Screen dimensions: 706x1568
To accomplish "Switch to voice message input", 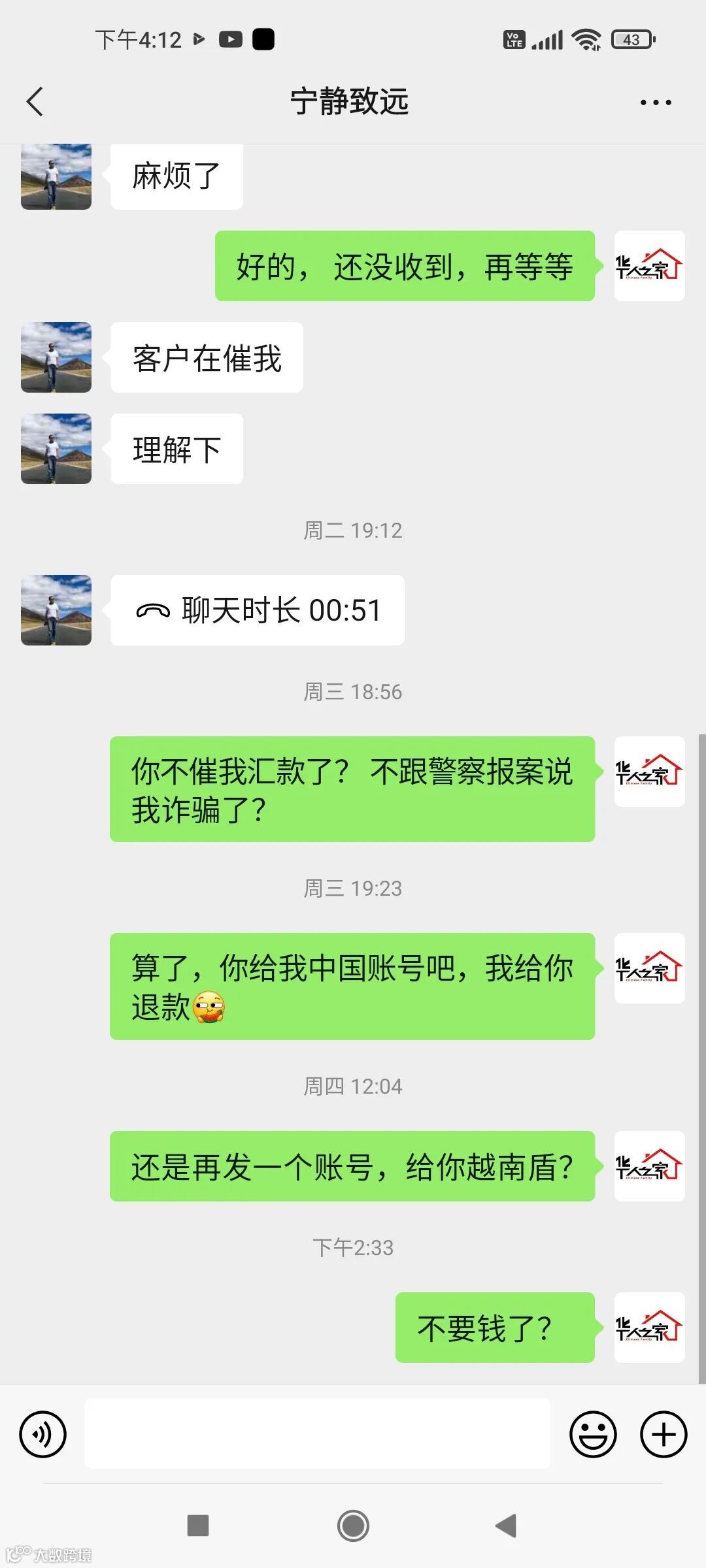I will (43, 1435).
